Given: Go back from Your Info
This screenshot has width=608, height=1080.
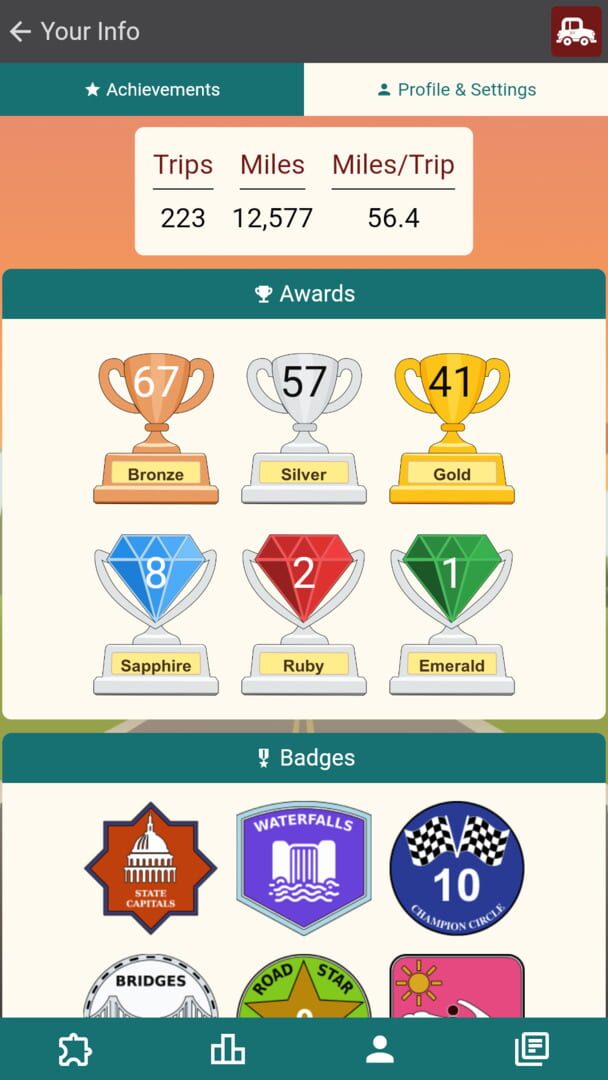Looking at the screenshot, I should (x=20, y=31).
